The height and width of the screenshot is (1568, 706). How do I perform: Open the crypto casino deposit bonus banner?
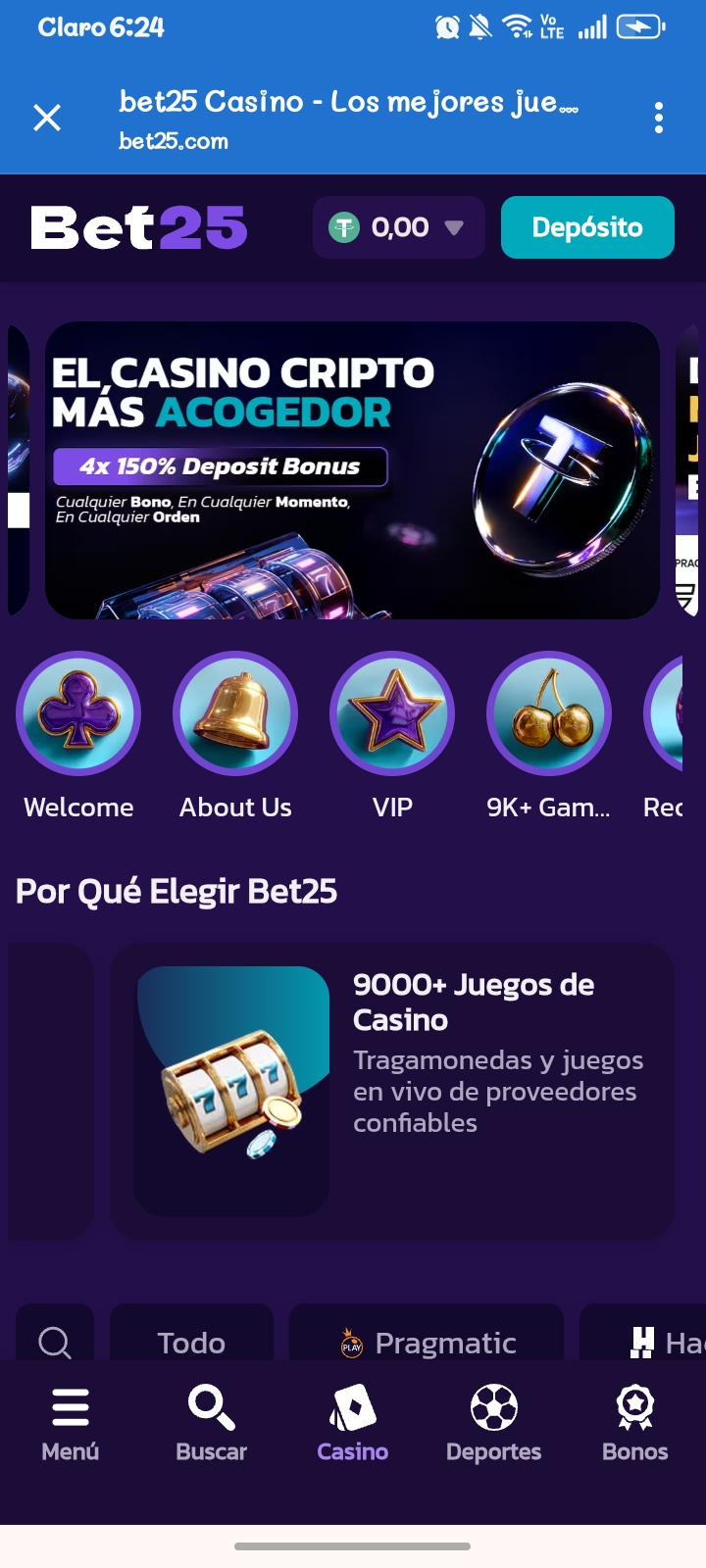(353, 470)
